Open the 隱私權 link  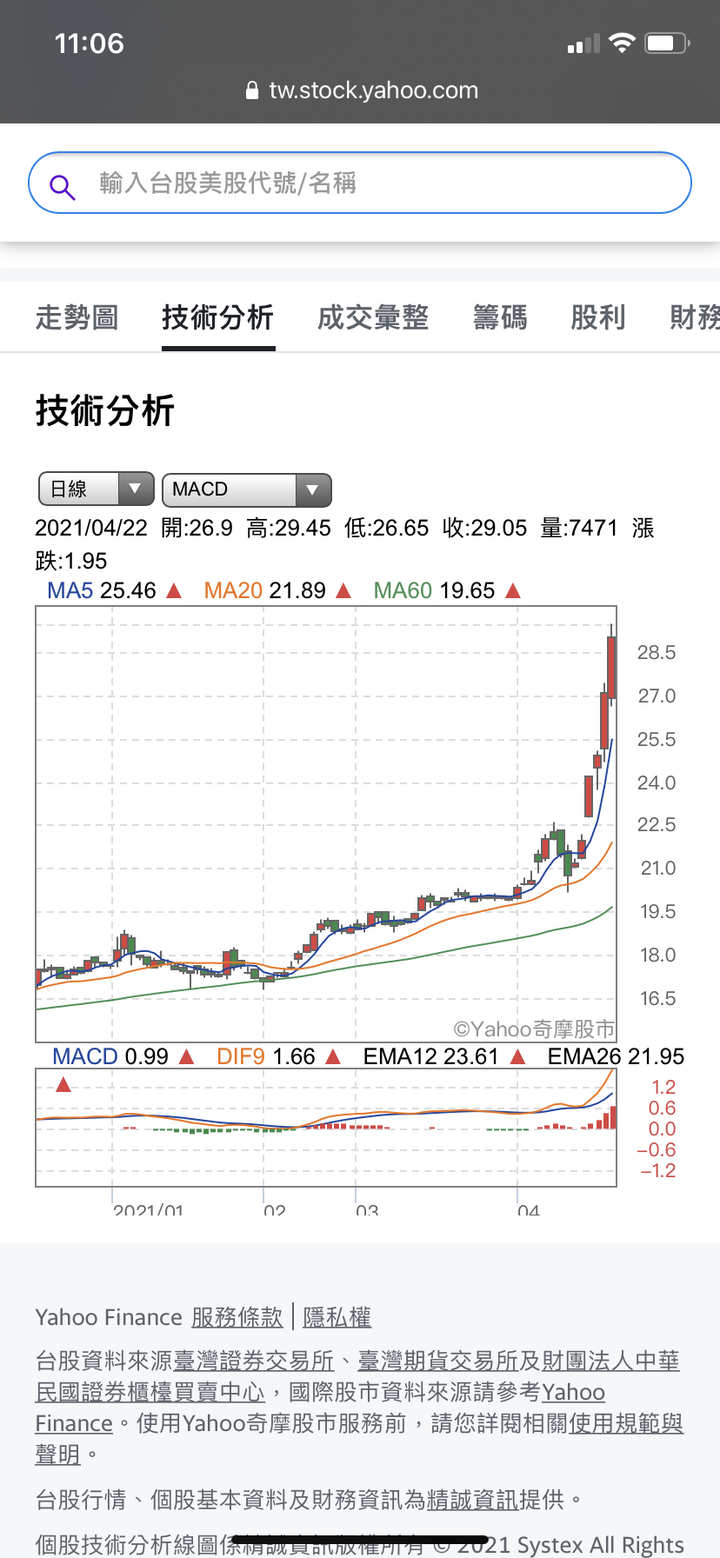(x=337, y=1317)
